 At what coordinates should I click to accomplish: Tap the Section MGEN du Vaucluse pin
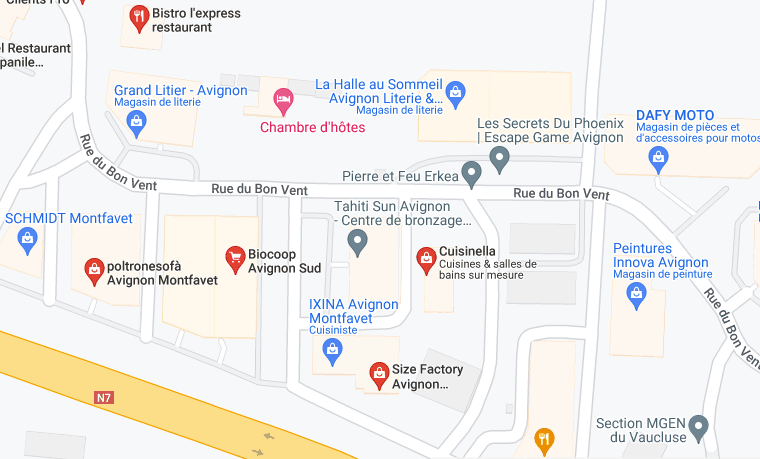point(700,426)
